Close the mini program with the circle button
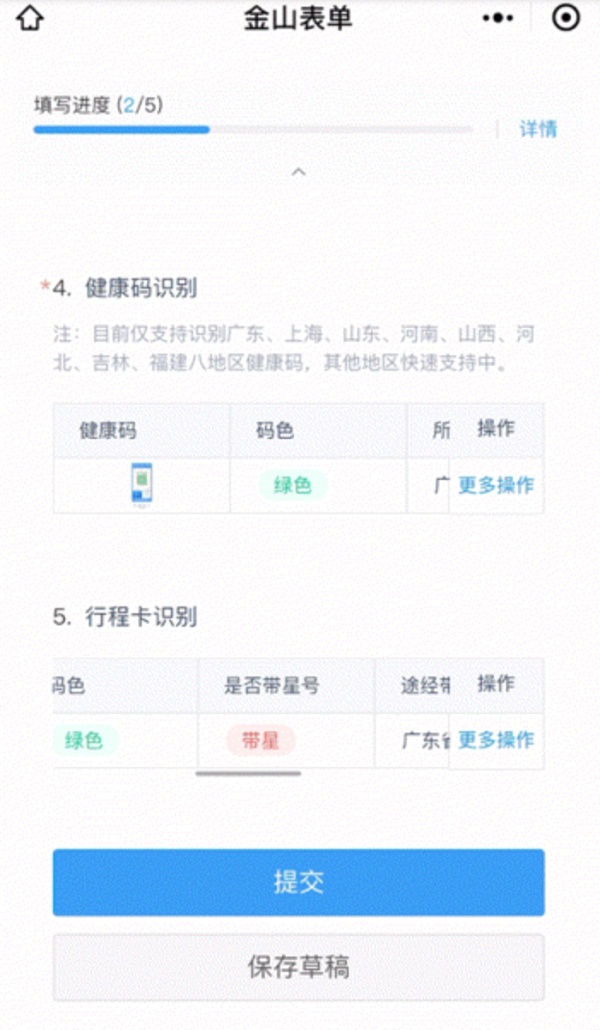 (566, 18)
